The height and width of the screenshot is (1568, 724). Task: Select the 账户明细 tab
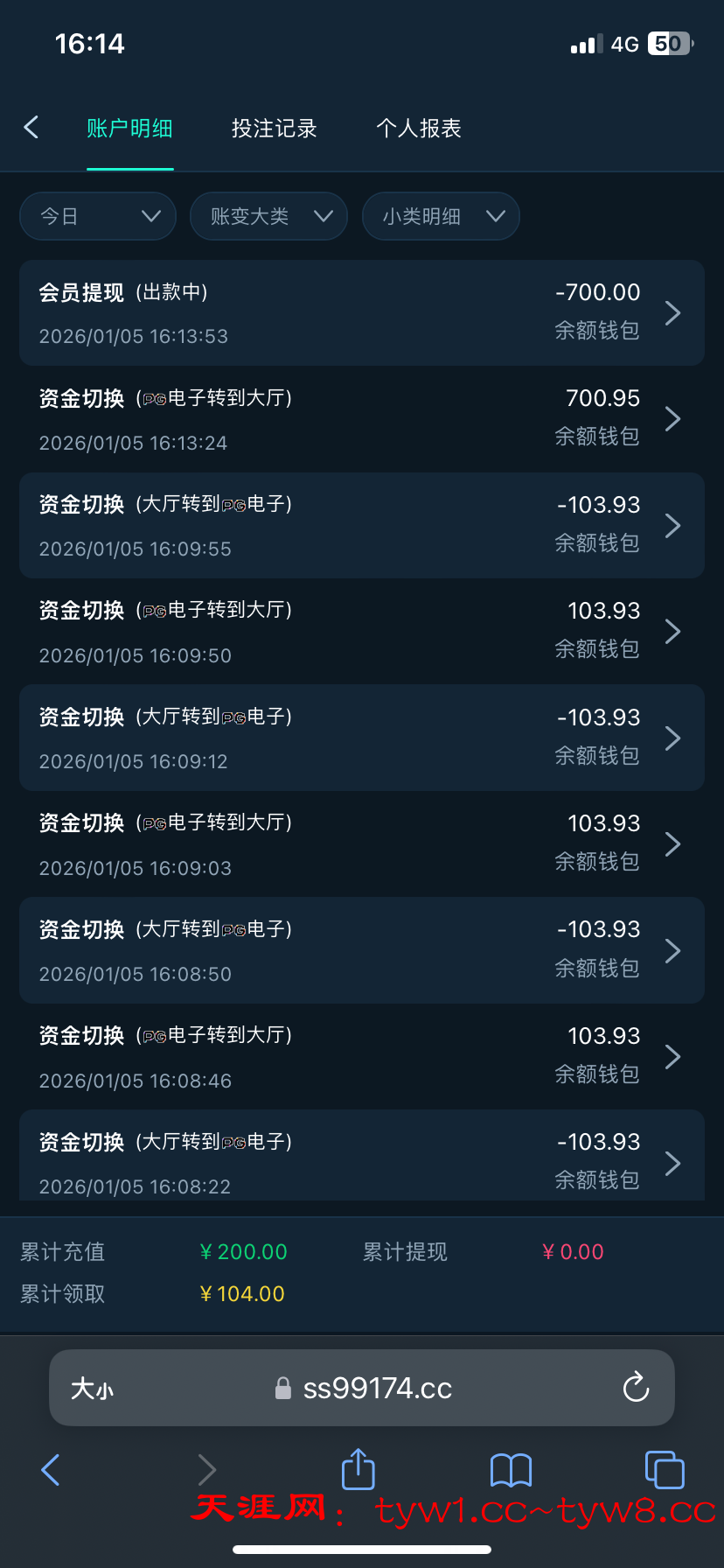[129, 129]
